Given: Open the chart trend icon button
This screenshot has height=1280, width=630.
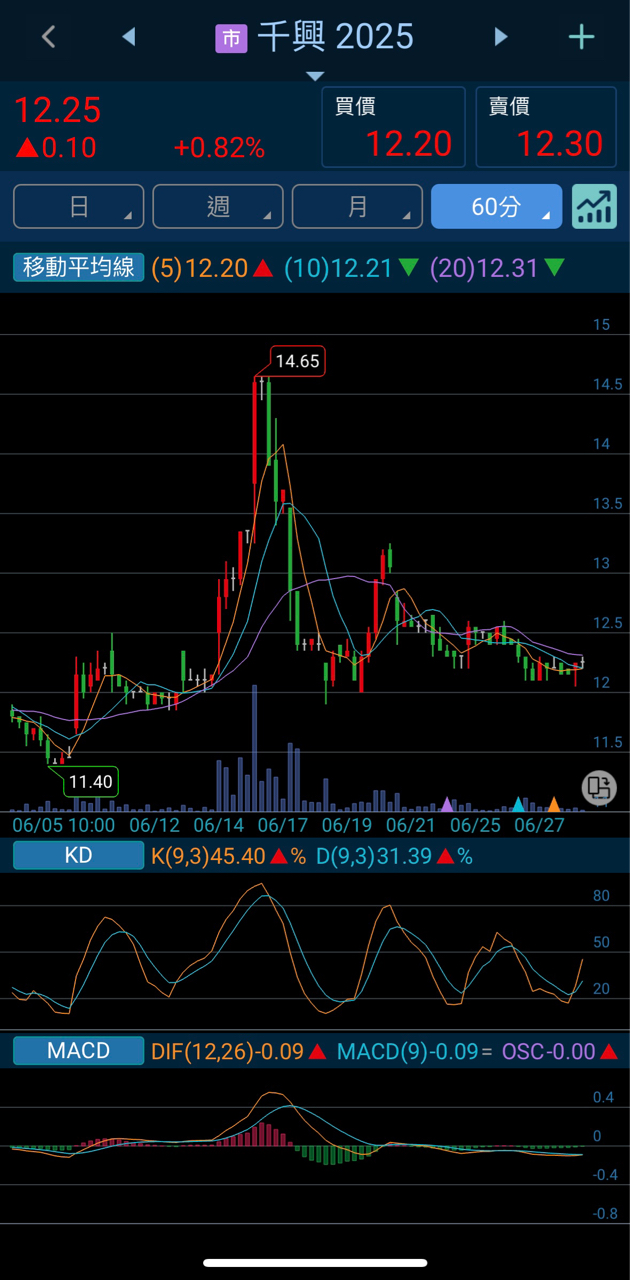Looking at the screenshot, I should pos(594,207).
